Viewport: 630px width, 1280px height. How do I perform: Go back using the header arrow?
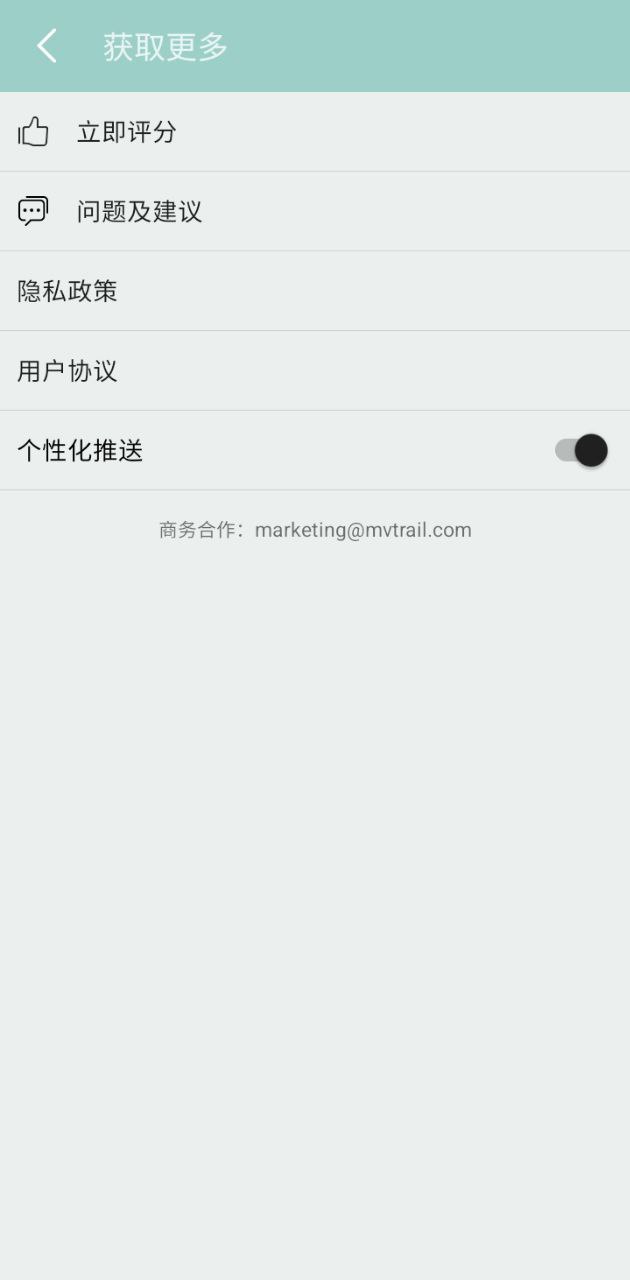tap(46, 46)
